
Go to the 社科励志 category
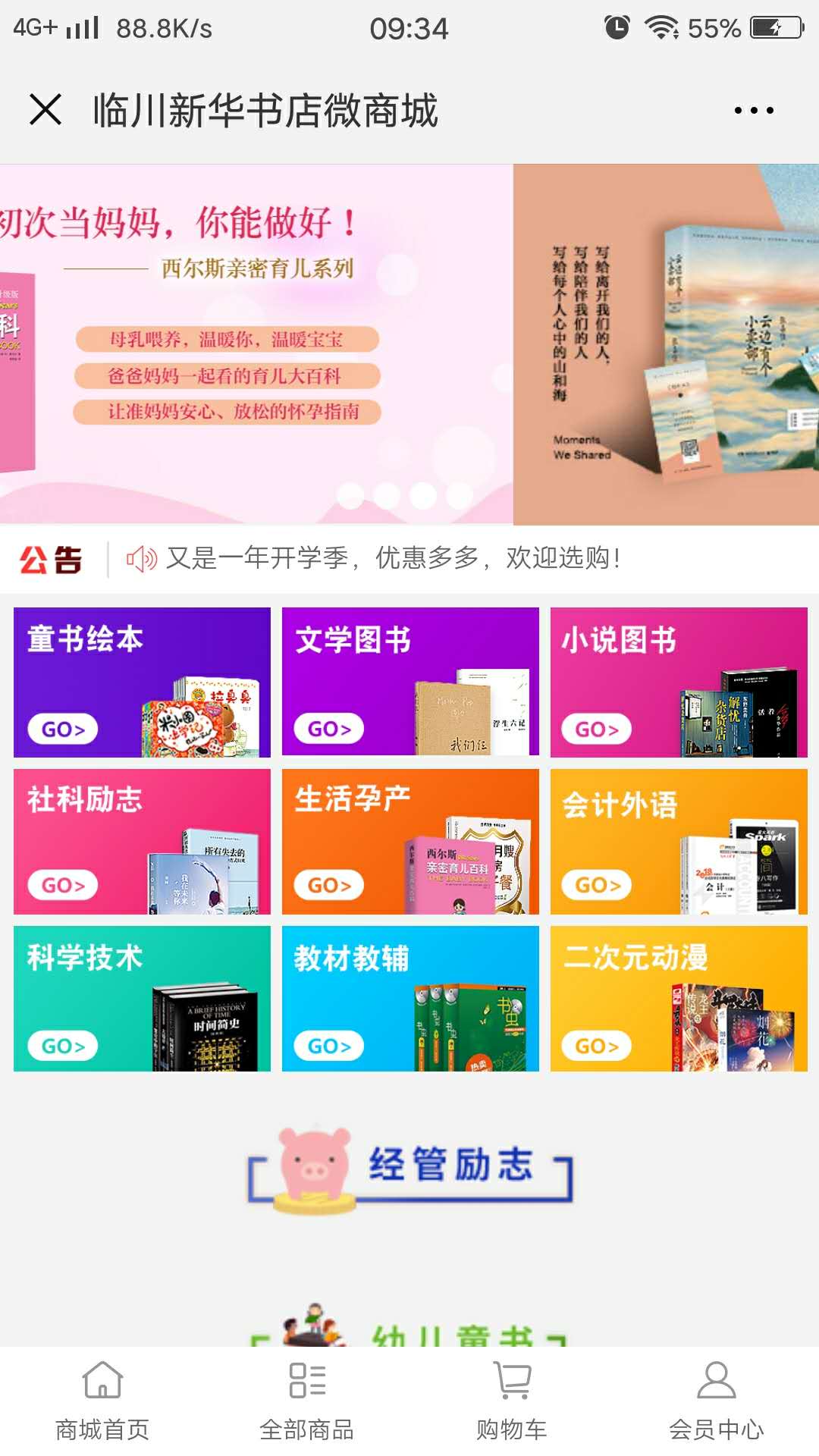[142, 841]
